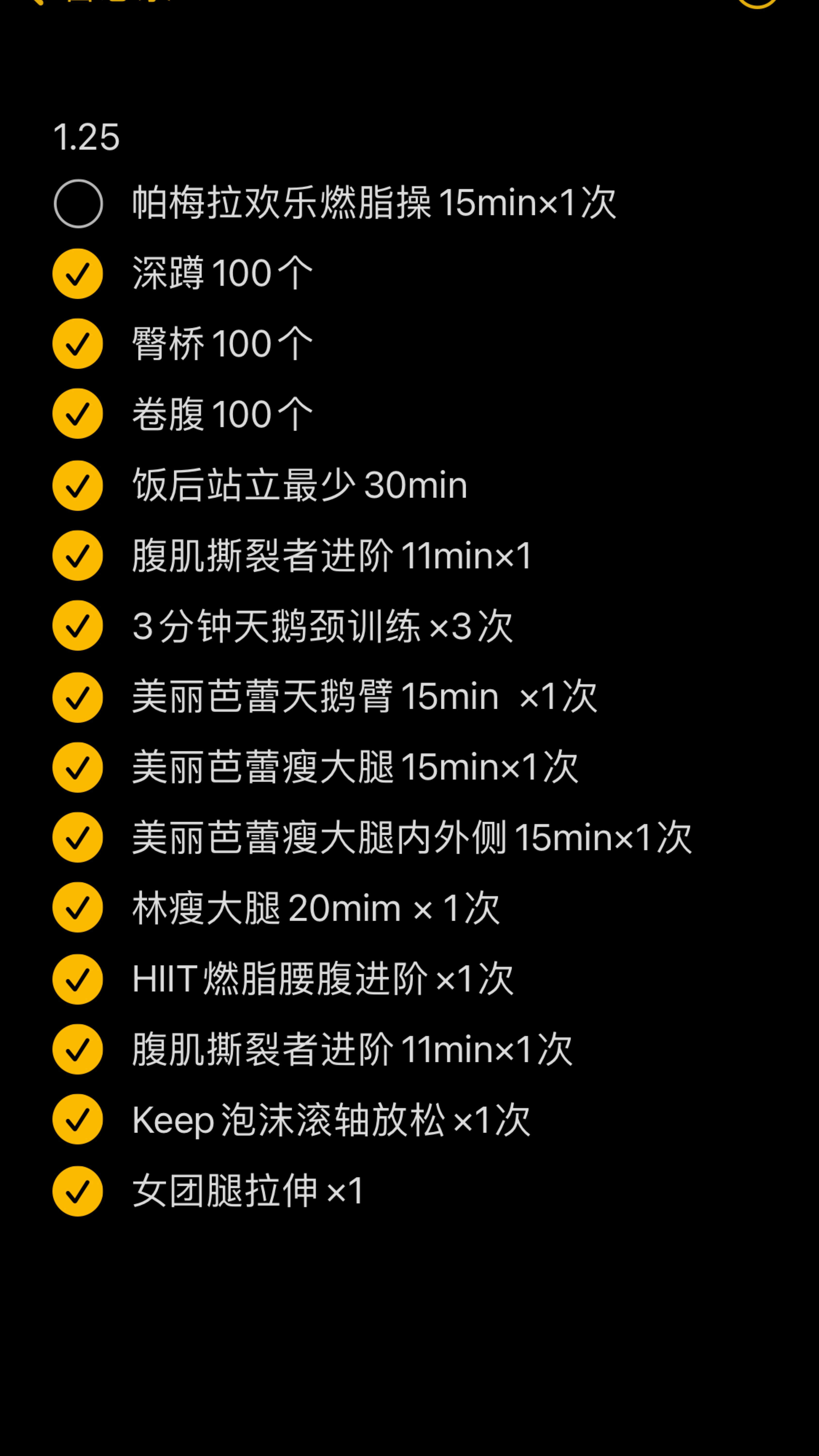
Task: Uncheck 饭后站立最少 30min
Action: pos(78,485)
